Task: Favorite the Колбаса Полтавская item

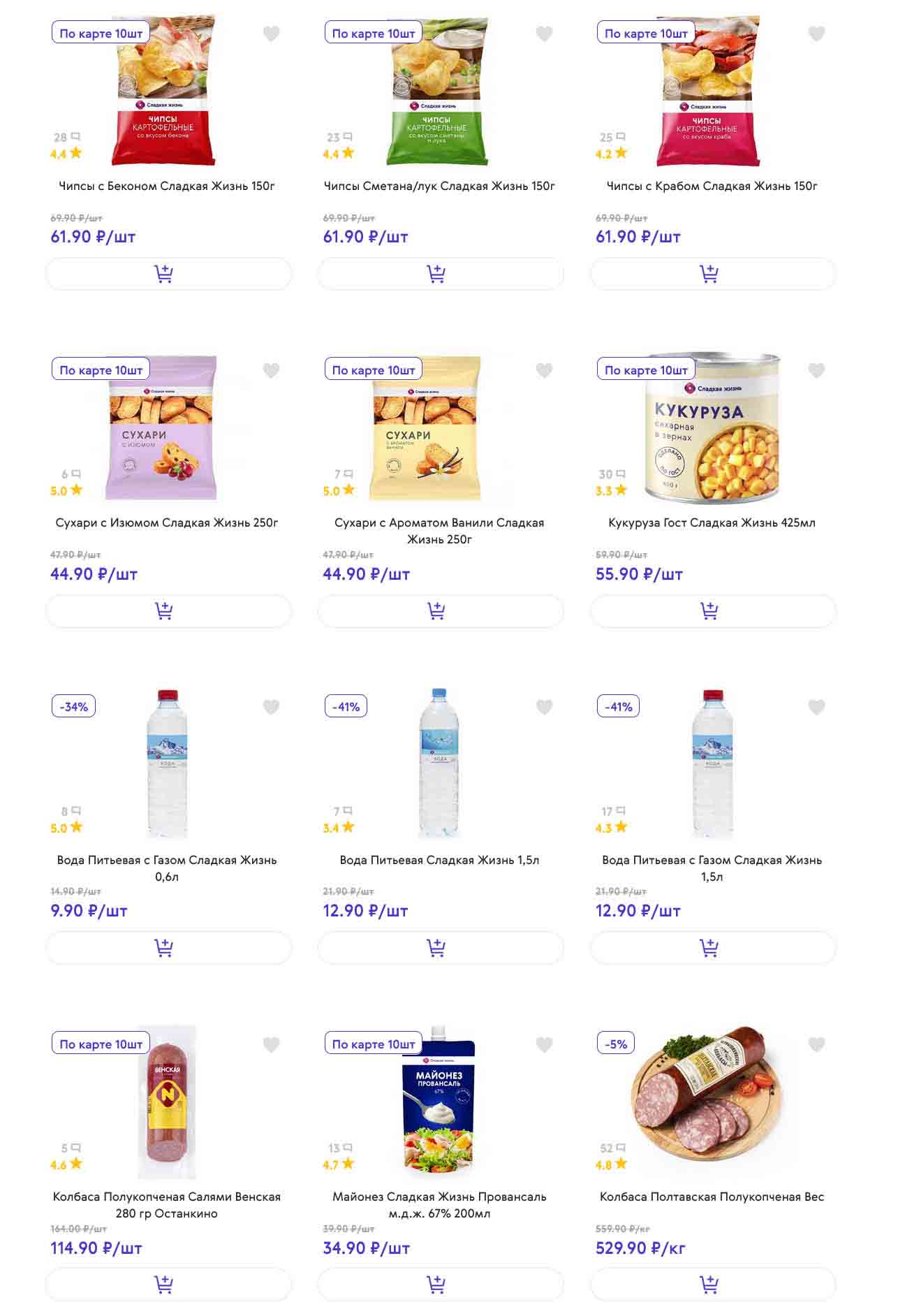Action: 816,1044
